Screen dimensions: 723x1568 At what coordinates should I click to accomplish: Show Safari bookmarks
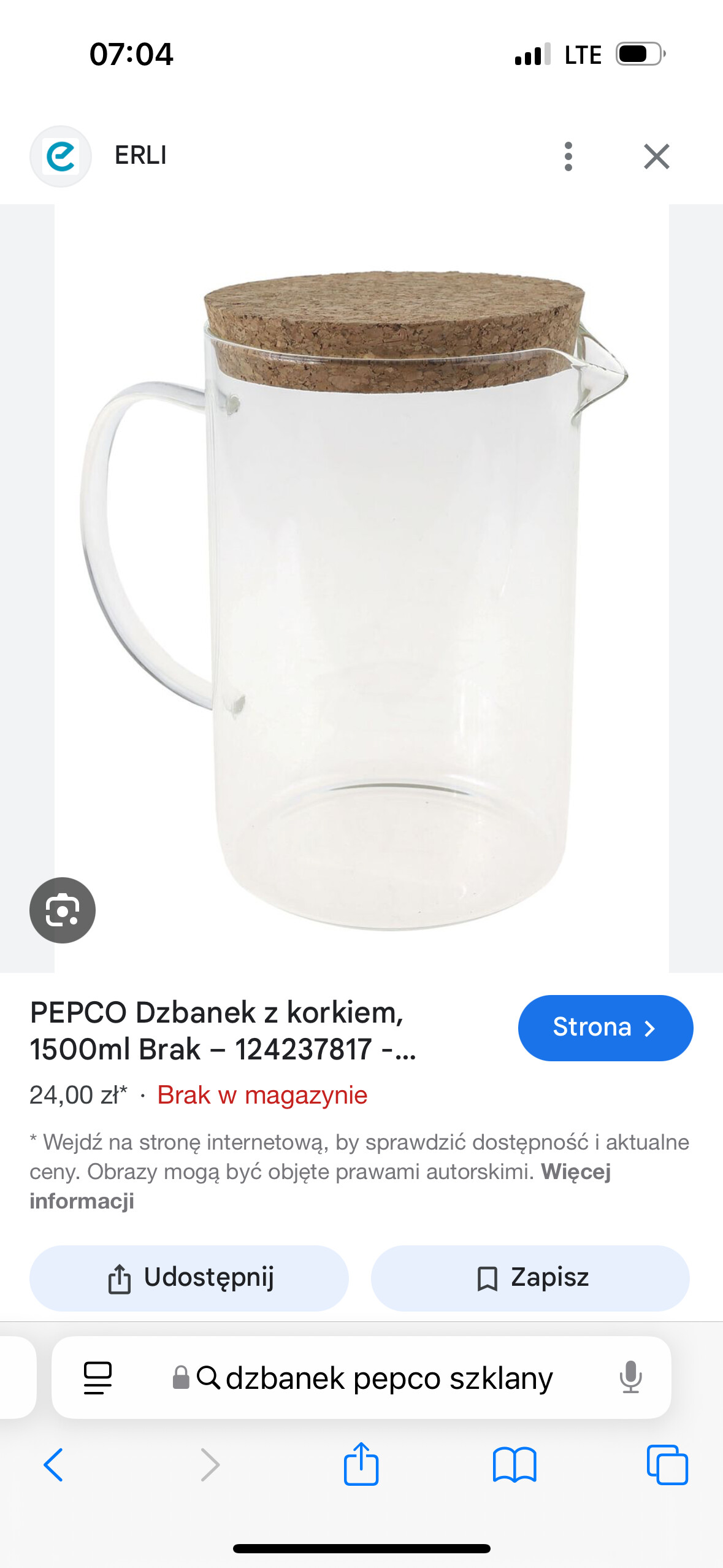(515, 1465)
